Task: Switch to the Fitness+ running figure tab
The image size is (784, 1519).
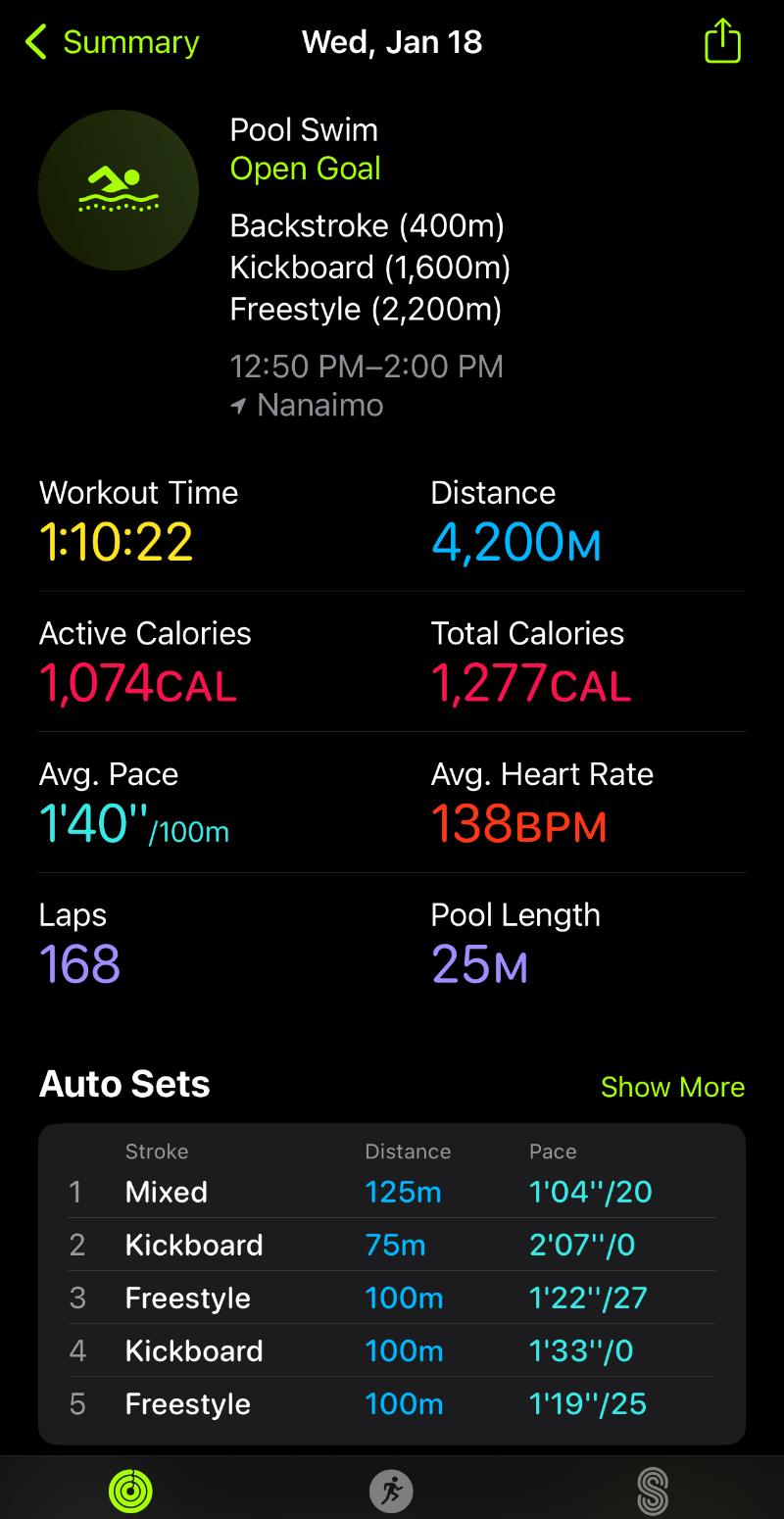Action: (x=391, y=1491)
